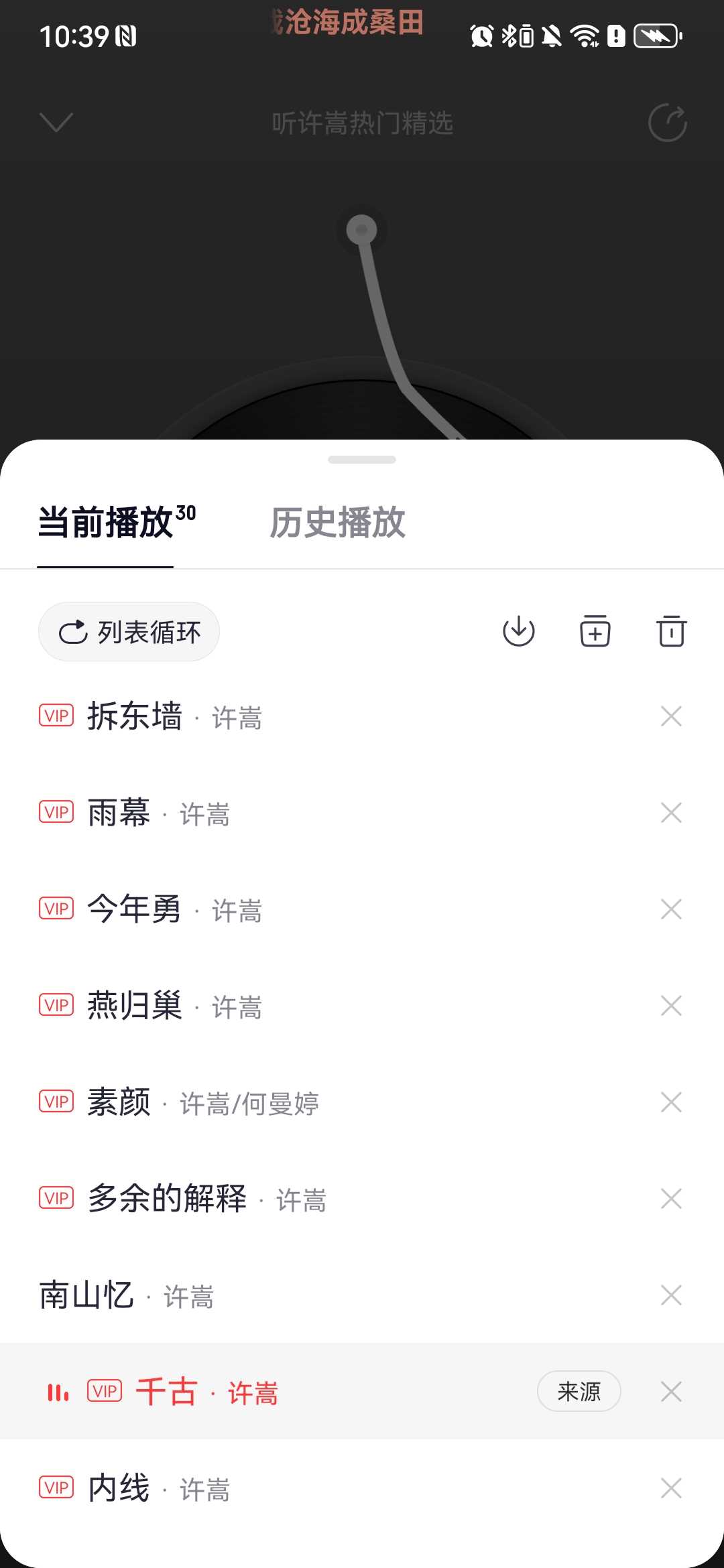Add queue songs to a playlist
The height and width of the screenshot is (1568, 724).
tap(595, 631)
